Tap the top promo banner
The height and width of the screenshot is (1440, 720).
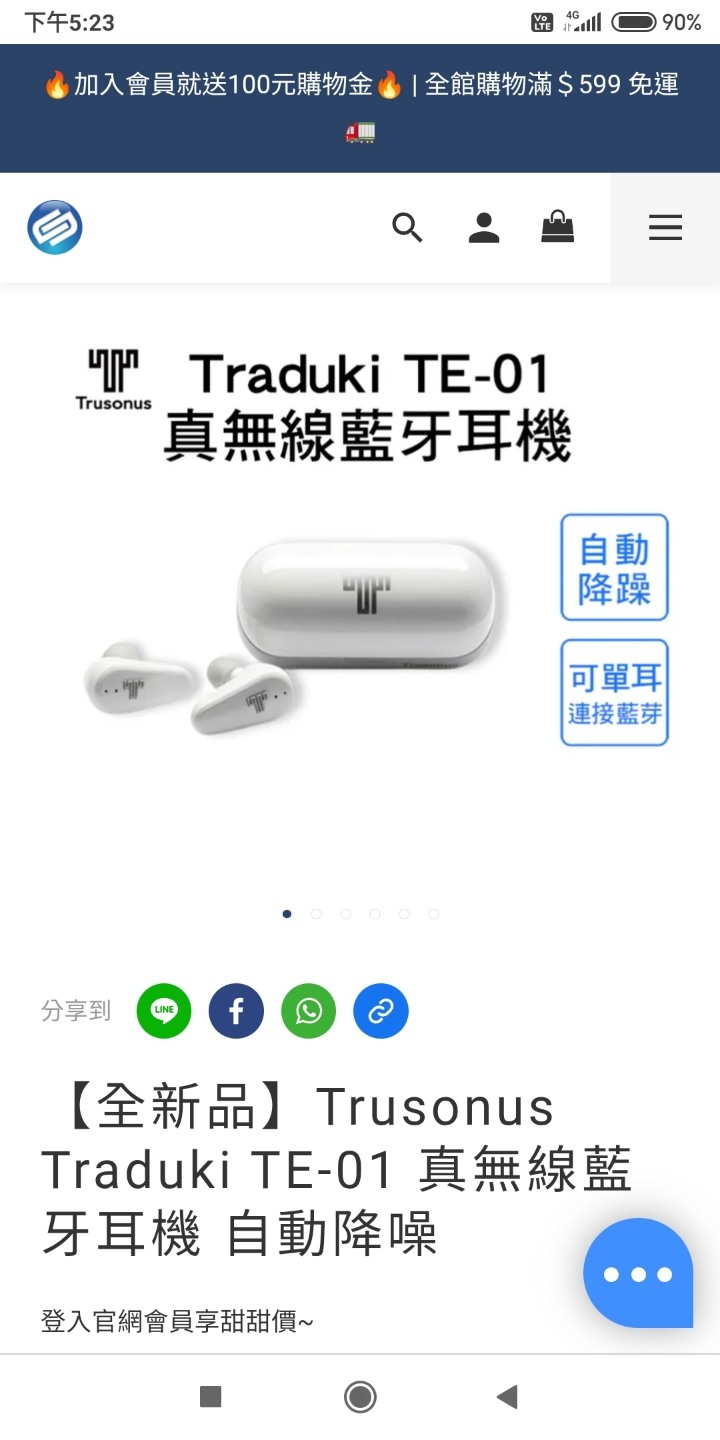[360, 108]
